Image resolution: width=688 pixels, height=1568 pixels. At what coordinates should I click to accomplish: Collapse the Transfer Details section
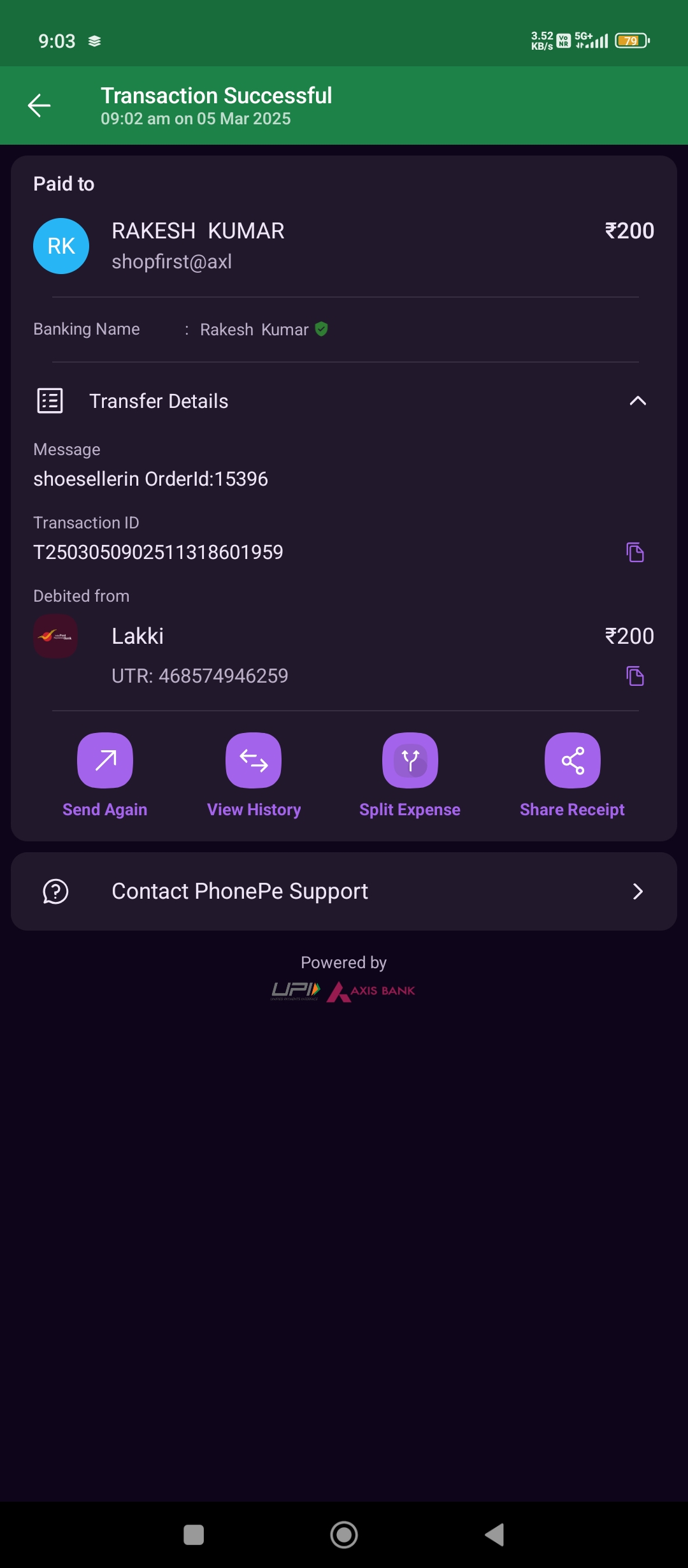[638, 401]
